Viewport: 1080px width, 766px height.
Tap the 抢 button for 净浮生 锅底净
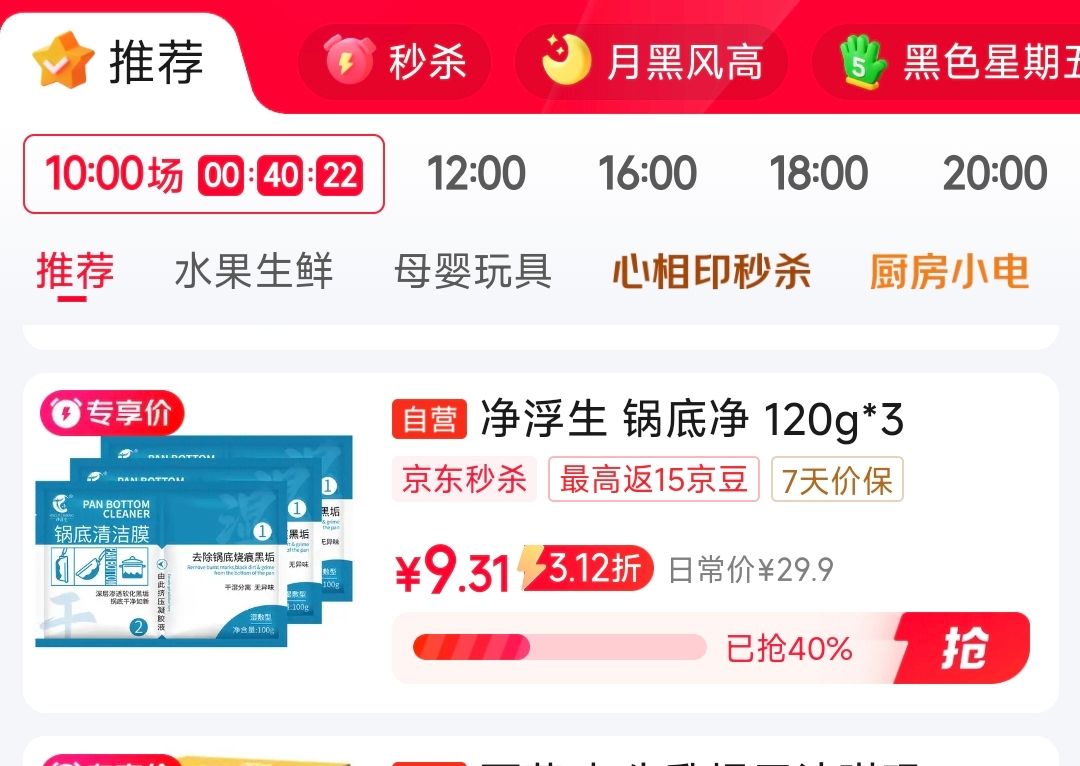pyautogui.click(x=962, y=648)
